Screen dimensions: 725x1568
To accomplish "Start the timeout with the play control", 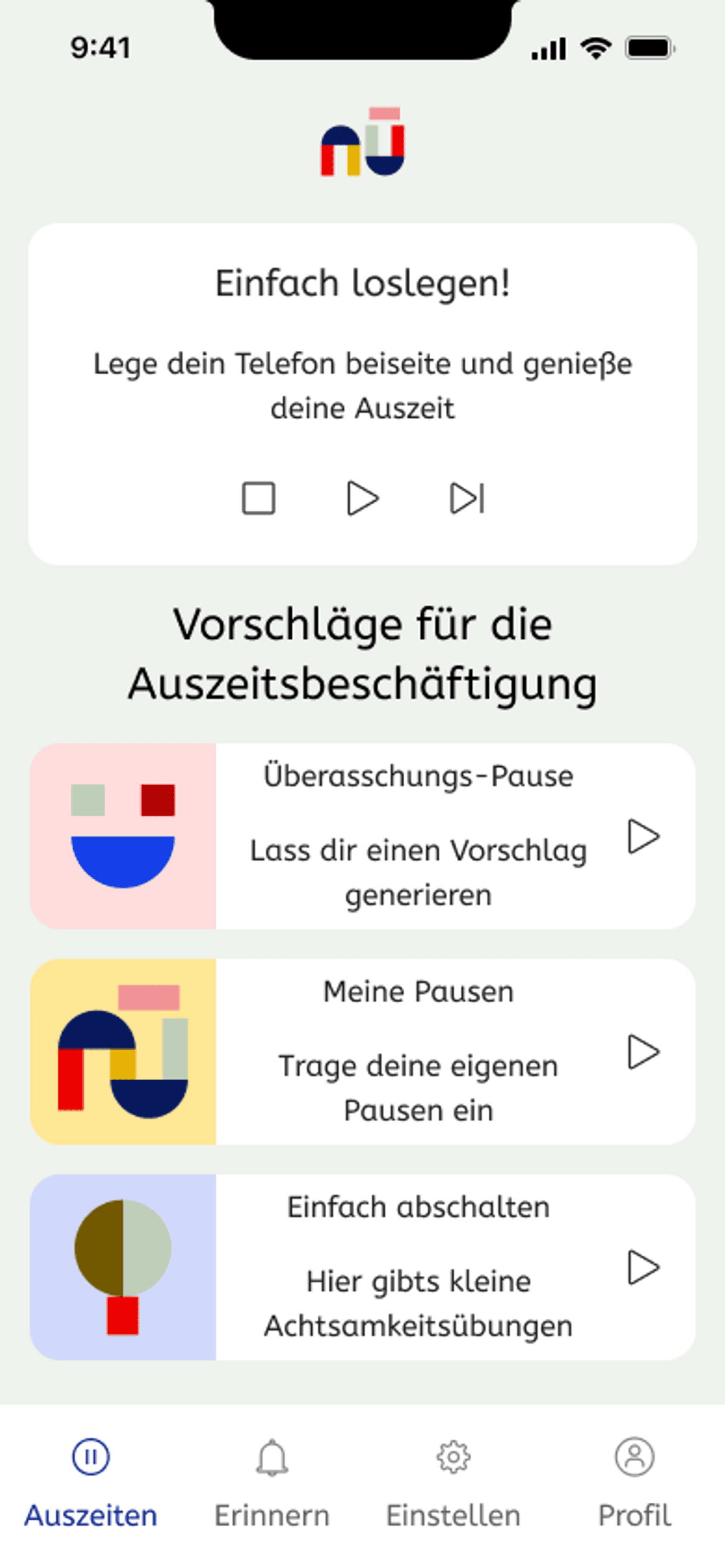I will pos(364,499).
